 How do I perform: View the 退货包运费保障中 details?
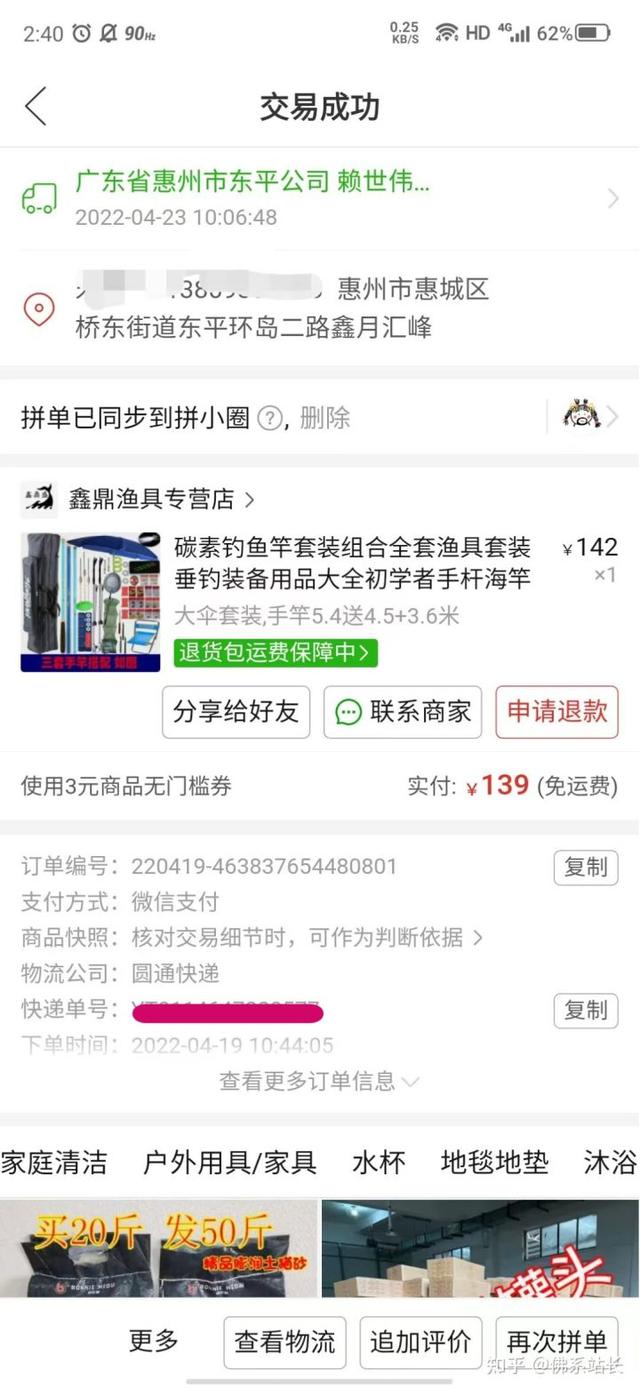pos(276,653)
